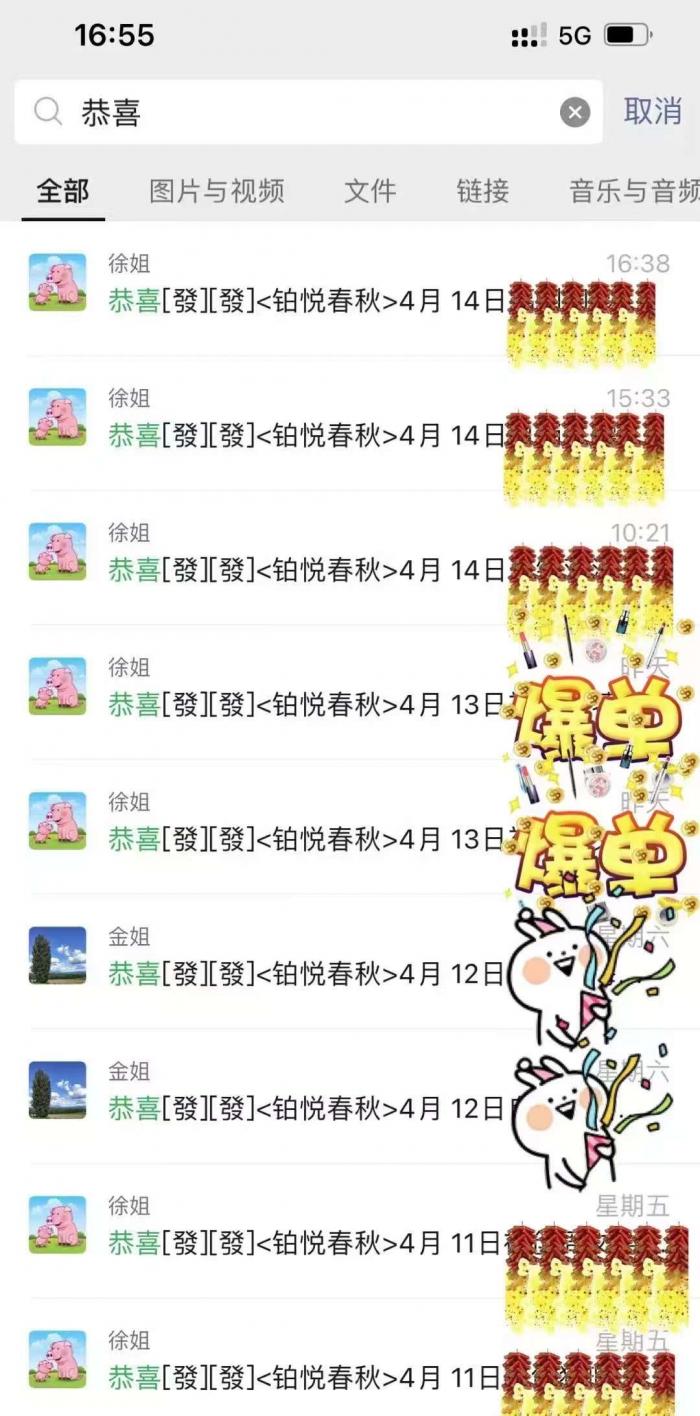Screen dimensions: 700x1416
Task: Cancel the search with 取消
Action: 652,112
